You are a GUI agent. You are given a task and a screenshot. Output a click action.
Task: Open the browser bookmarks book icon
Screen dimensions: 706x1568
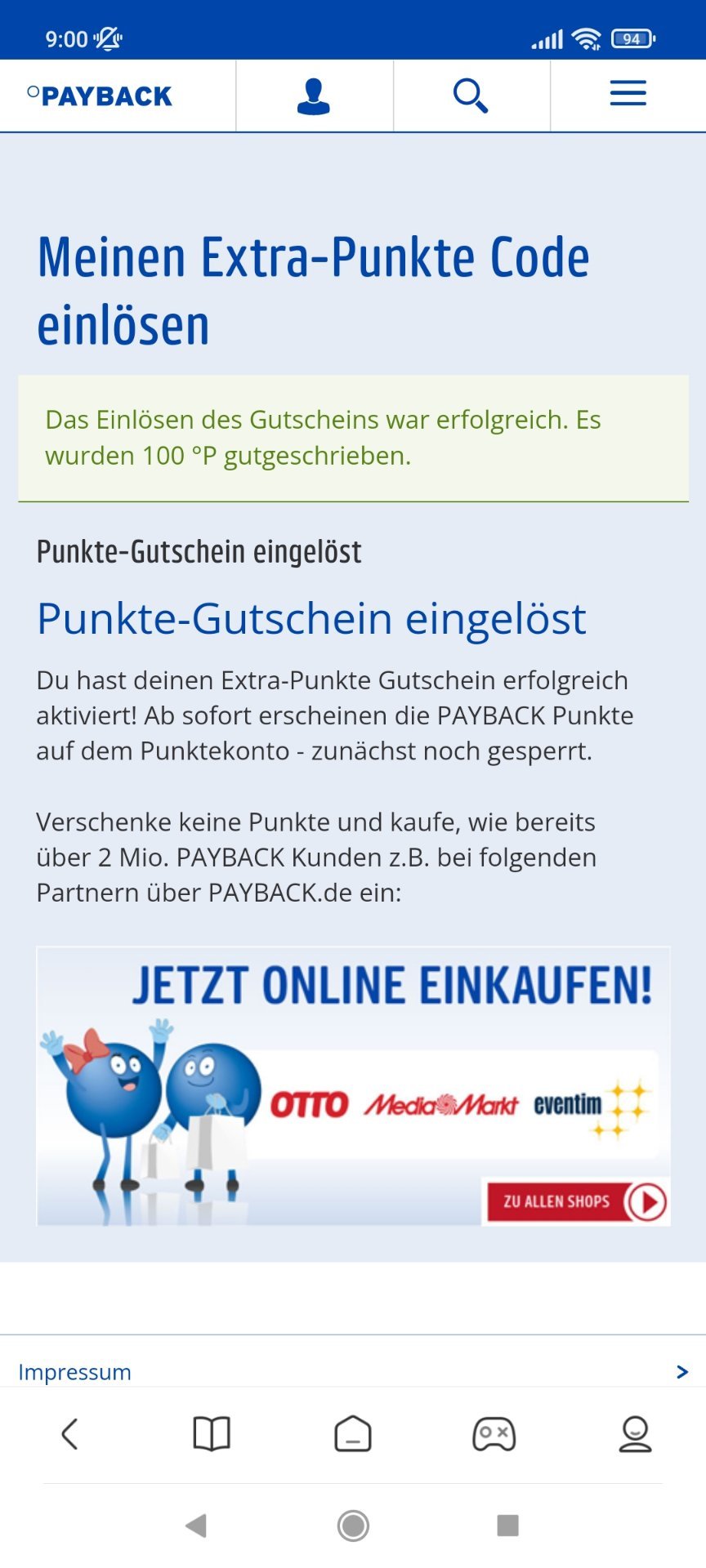click(212, 1433)
